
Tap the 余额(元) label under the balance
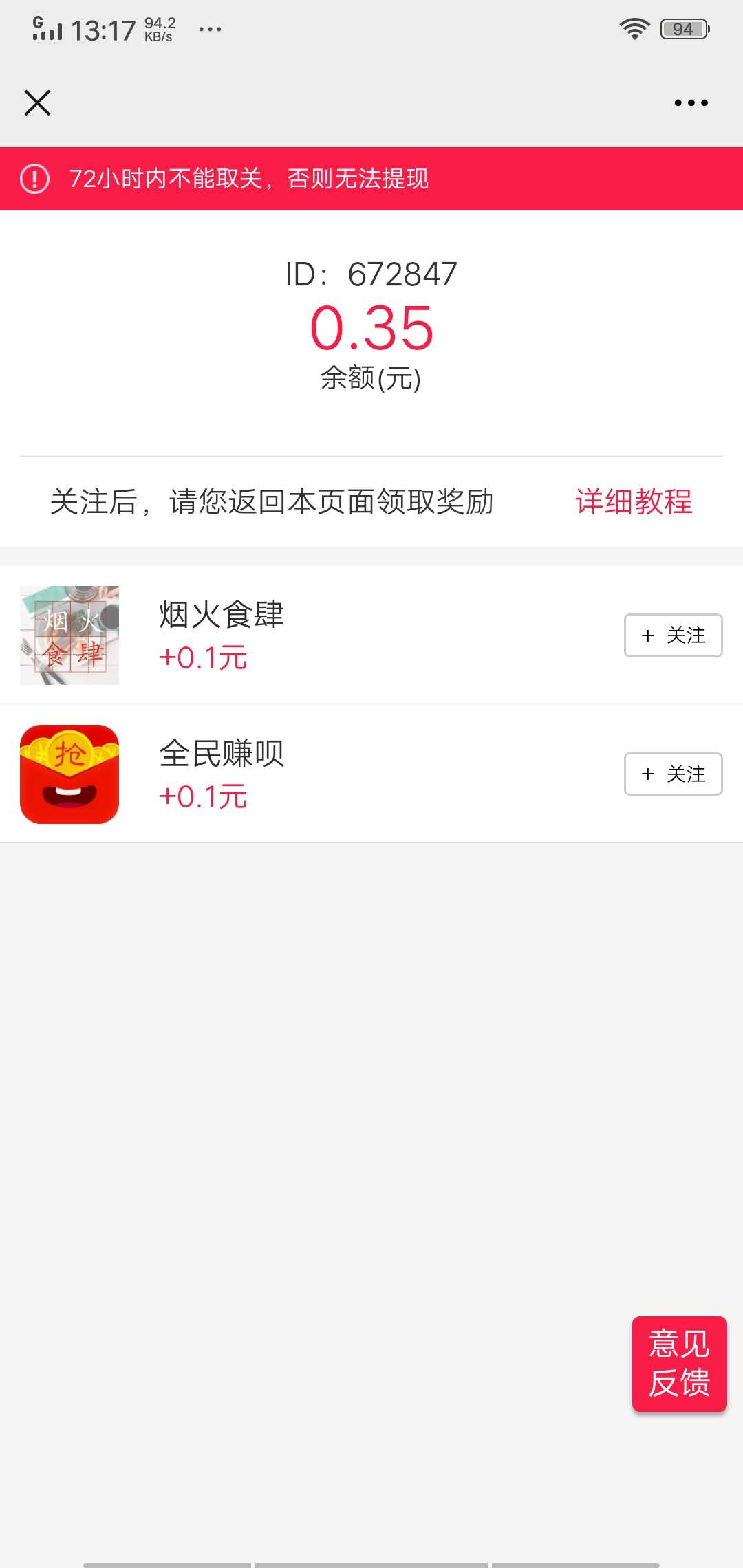[371, 378]
